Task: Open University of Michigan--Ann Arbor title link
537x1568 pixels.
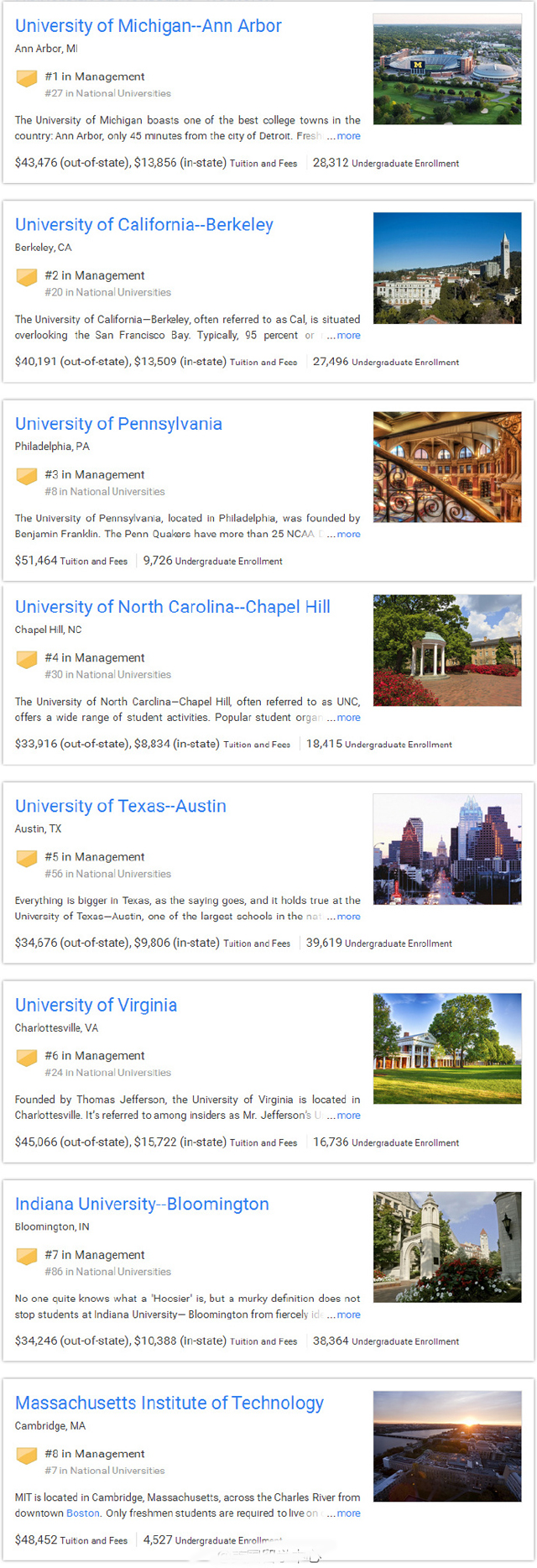Action: (148, 26)
